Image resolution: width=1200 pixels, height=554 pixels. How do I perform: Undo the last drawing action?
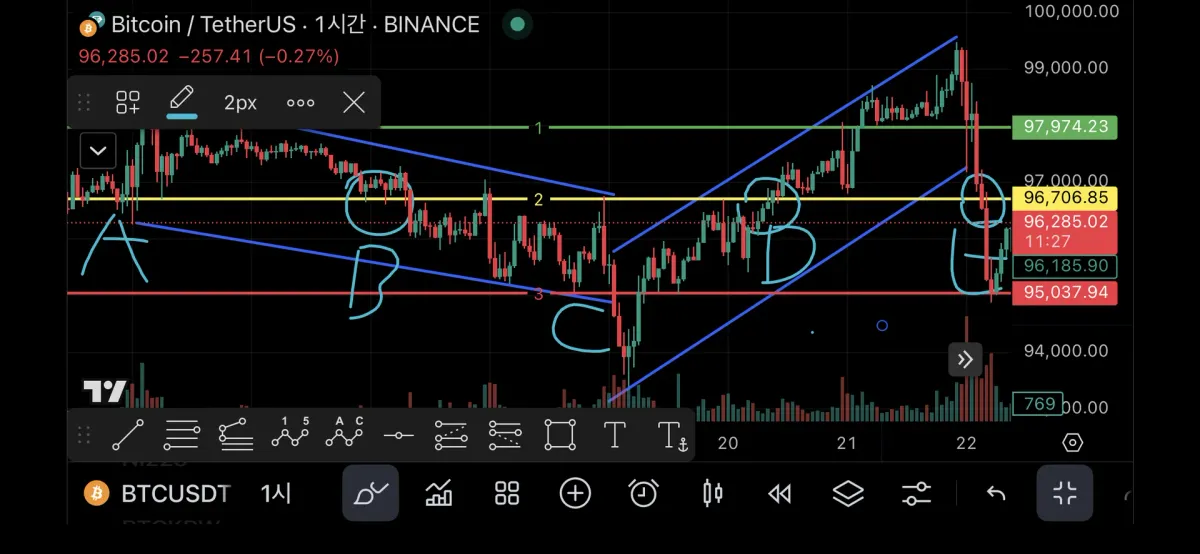tap(995, 493)
